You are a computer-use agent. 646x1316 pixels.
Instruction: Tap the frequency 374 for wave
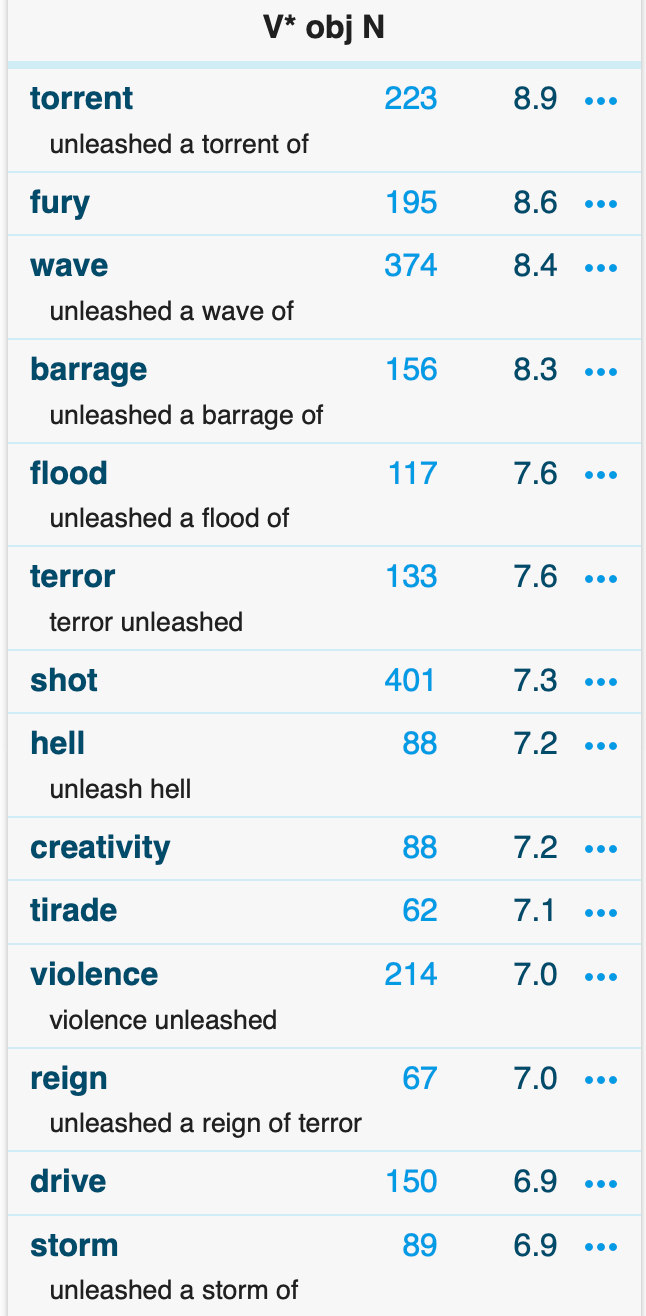pos(410,266)
